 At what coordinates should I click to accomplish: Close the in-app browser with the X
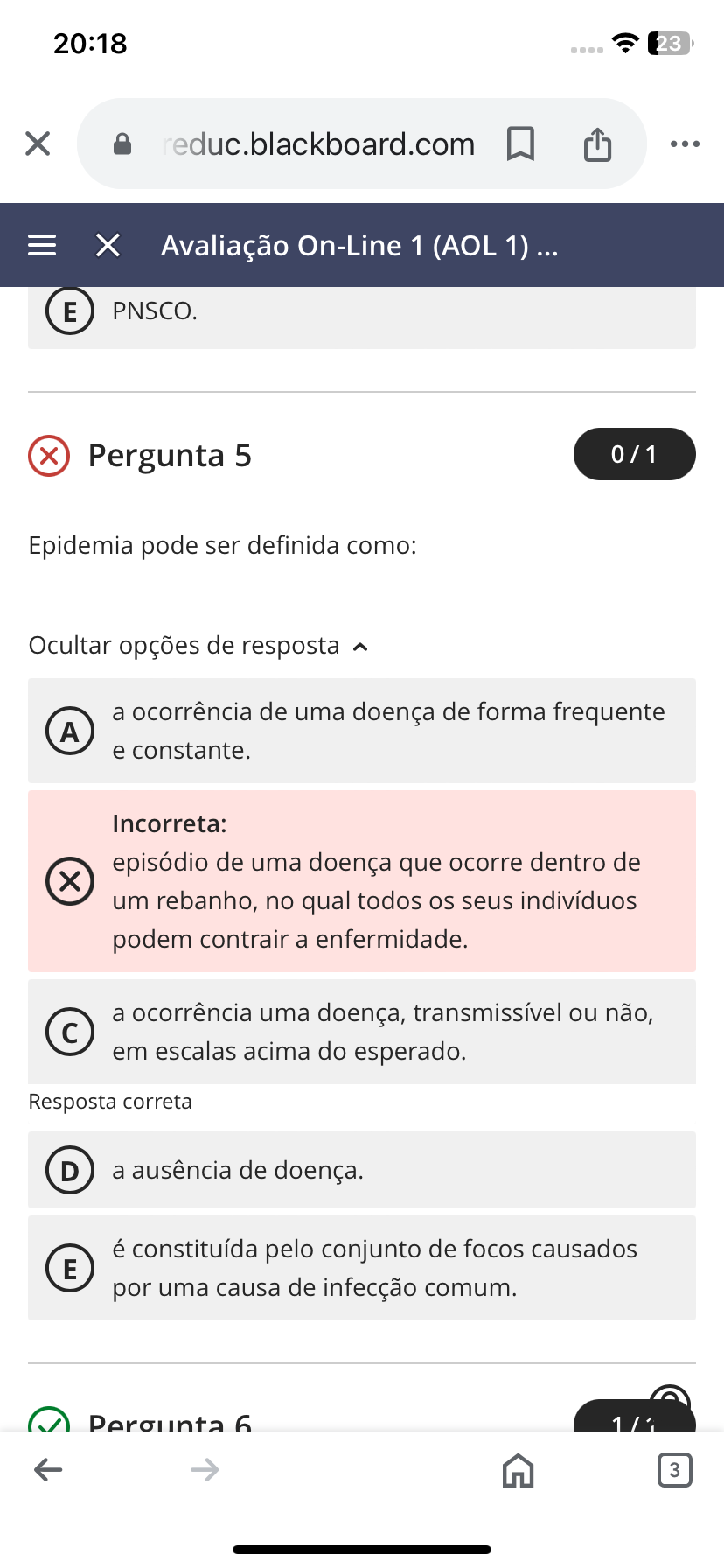(x=38, y=143)
